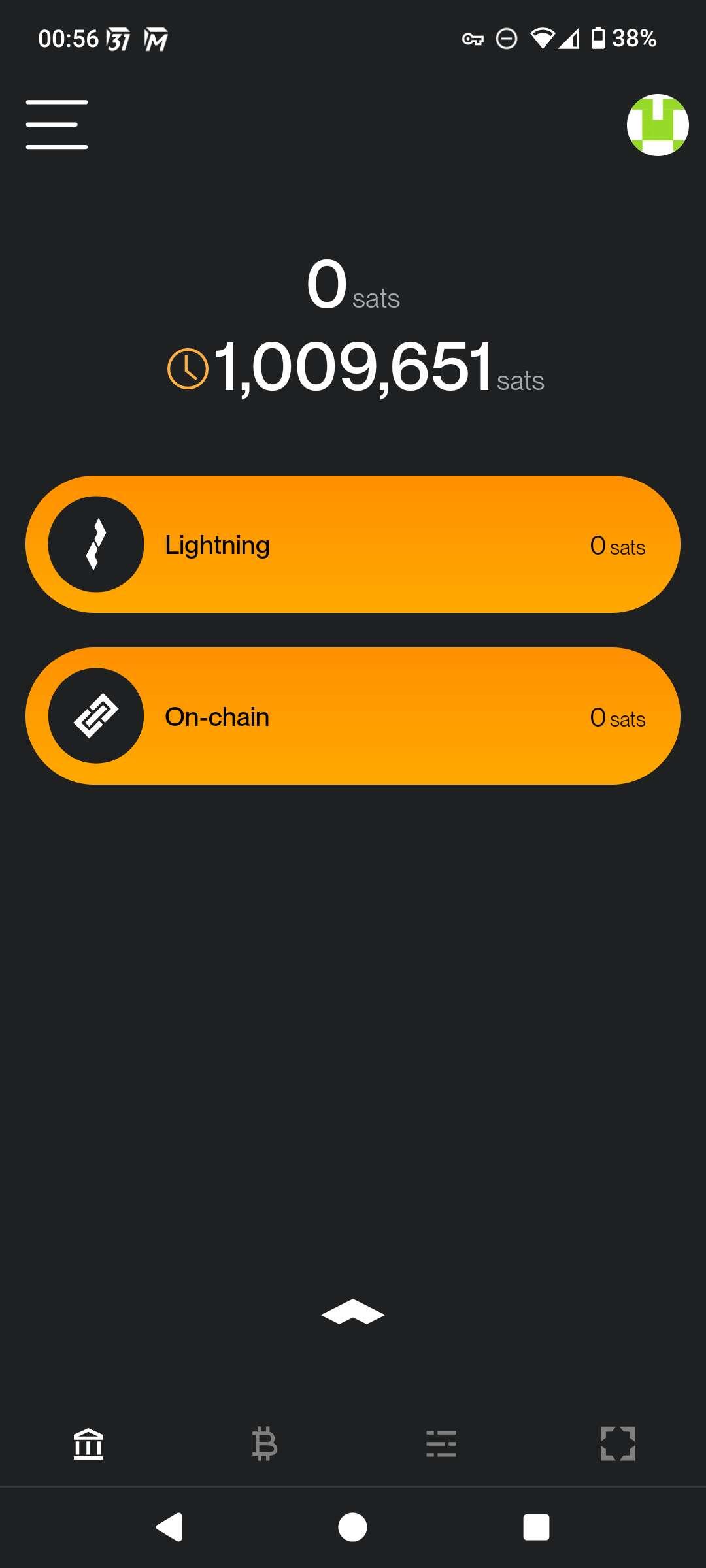
Task: Open the QR scanner tab
Action: pyautogui.click(x=618, y=1443)
